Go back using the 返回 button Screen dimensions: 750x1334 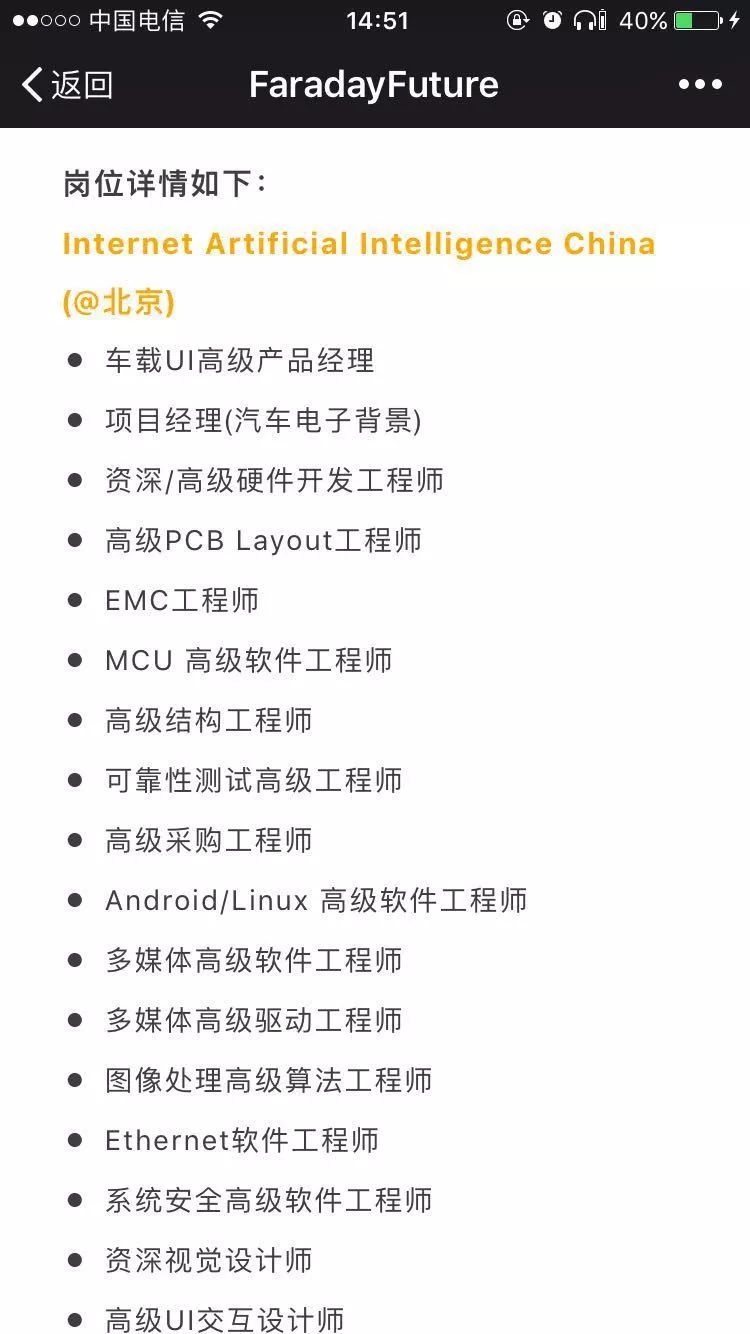67,85
